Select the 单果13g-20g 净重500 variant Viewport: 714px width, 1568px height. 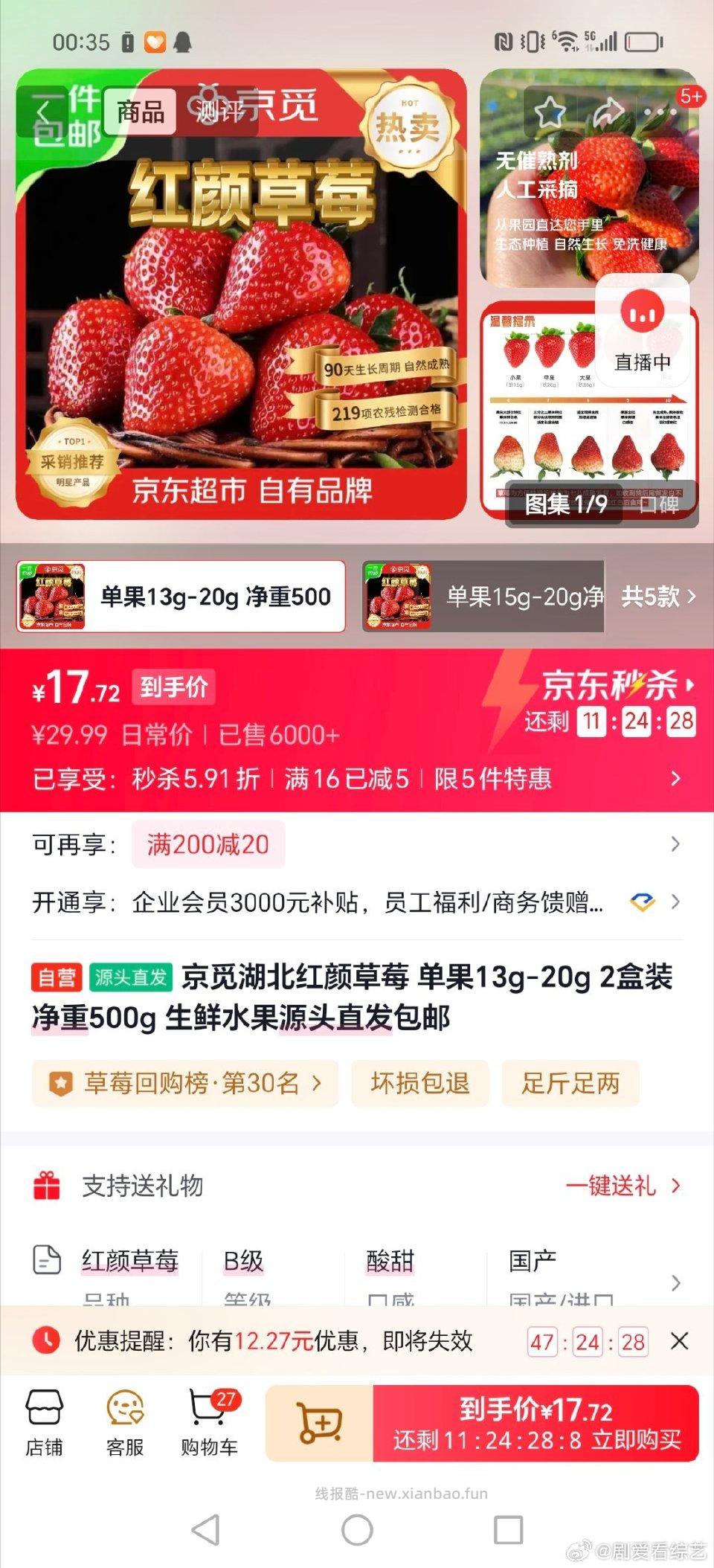coord(181,596)
